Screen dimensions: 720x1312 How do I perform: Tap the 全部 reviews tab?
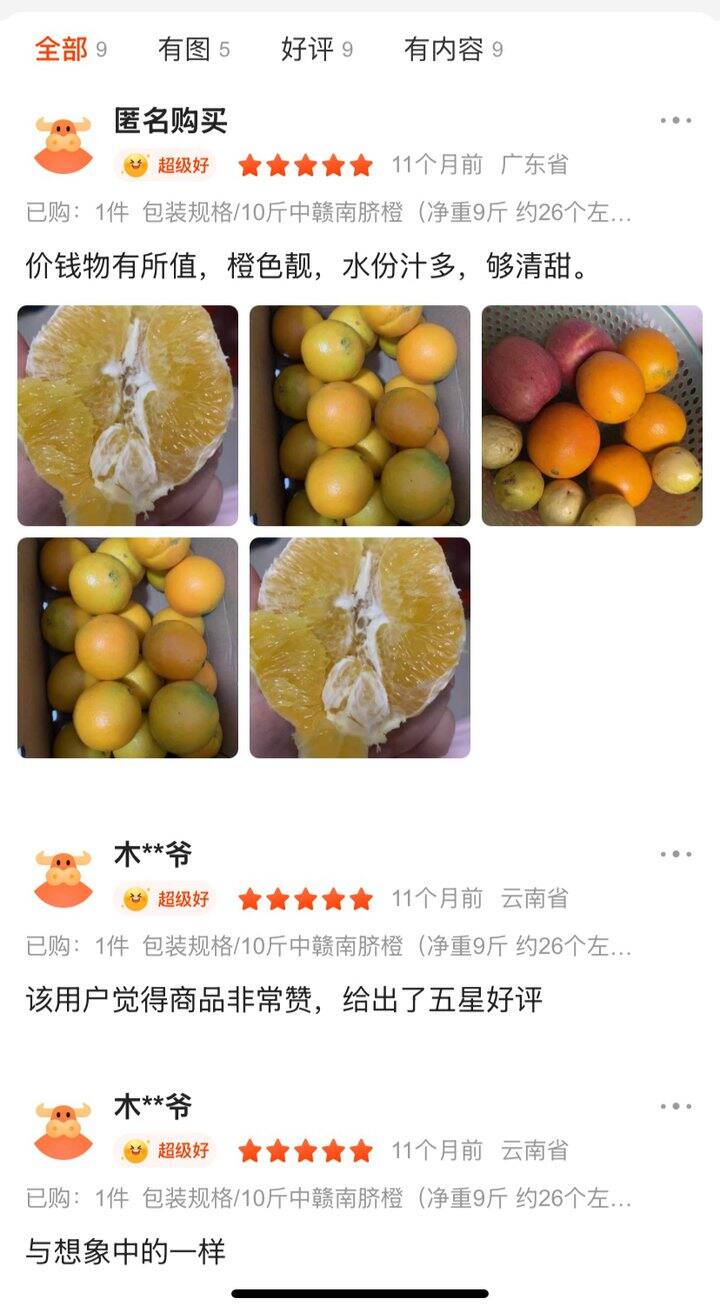point(70,49)
